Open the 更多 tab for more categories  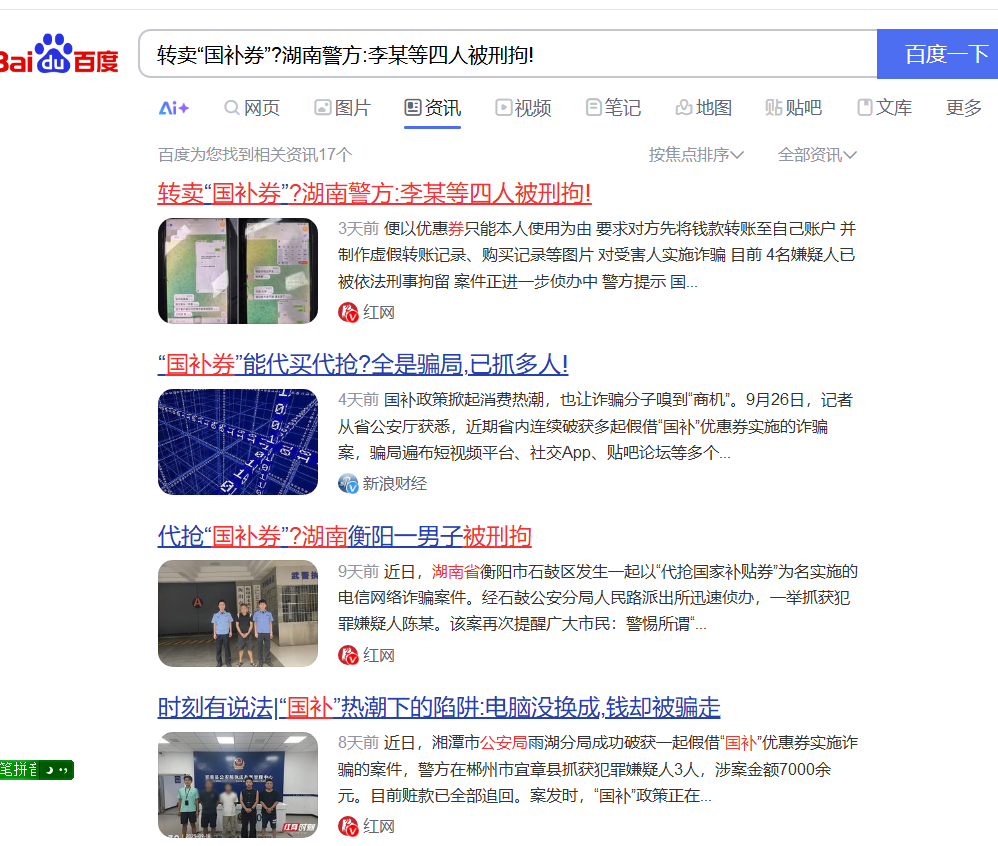(964, 108)
